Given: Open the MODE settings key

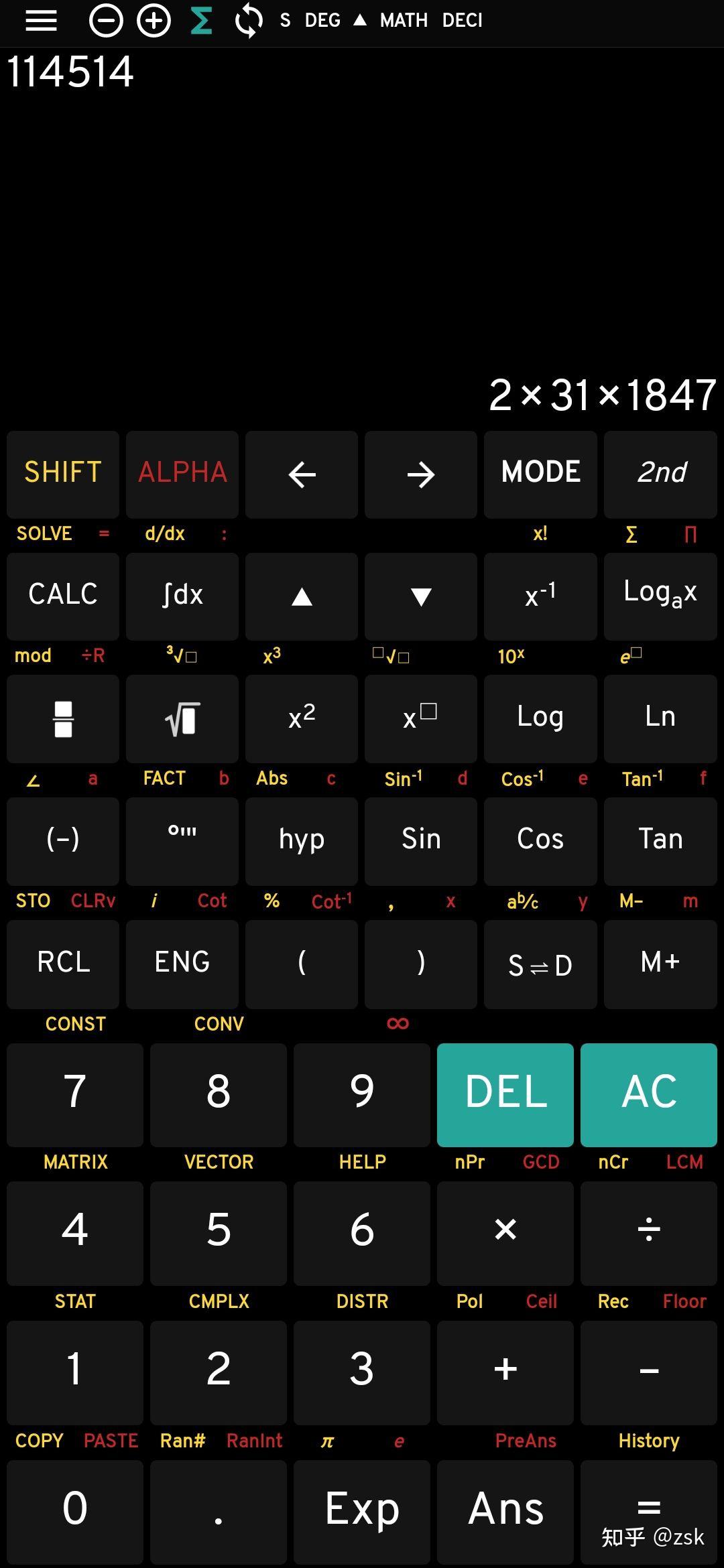Looking at the screenshot, I should (x=540, y=473).
